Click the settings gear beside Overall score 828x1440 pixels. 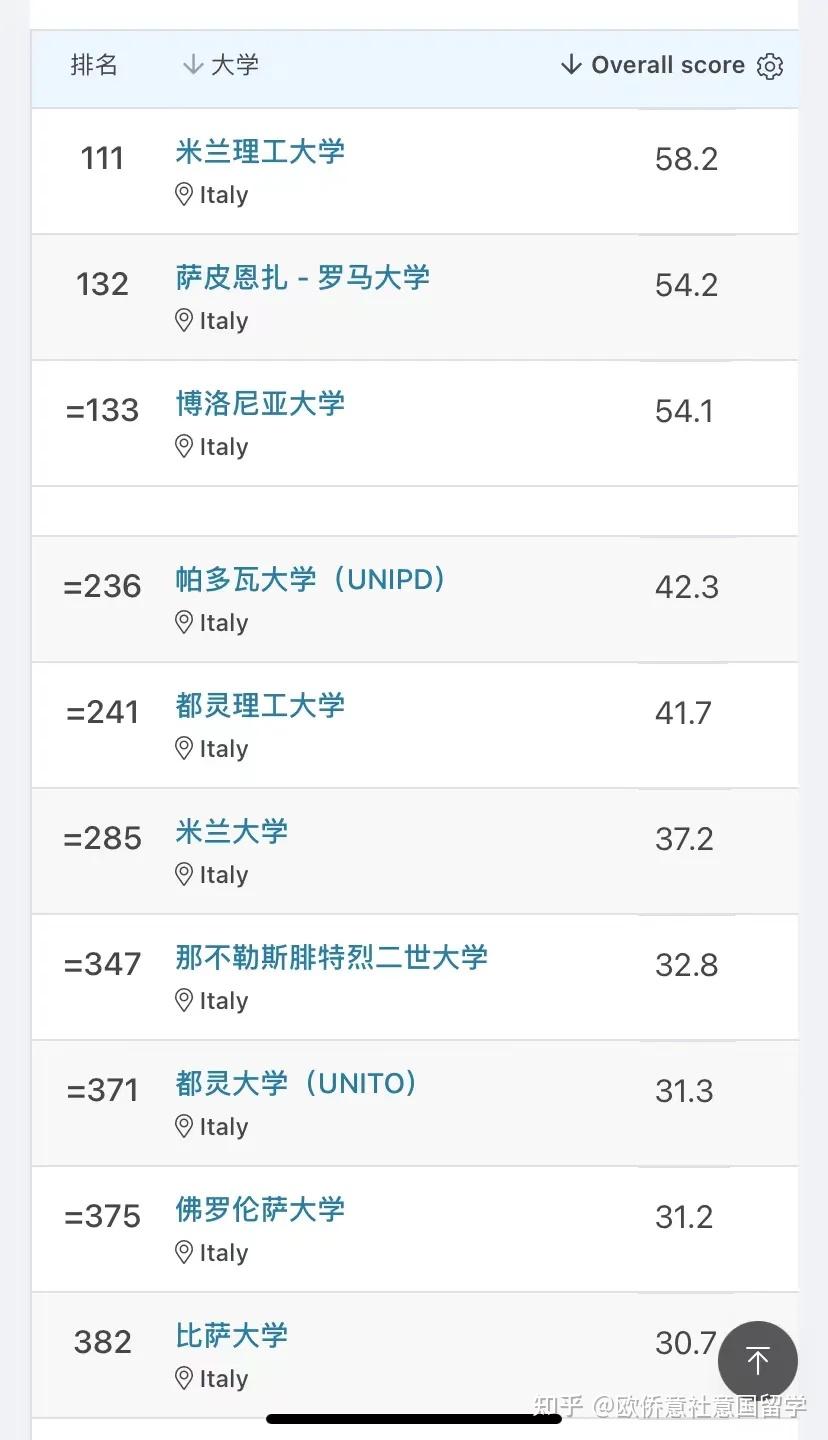[770, 65]
